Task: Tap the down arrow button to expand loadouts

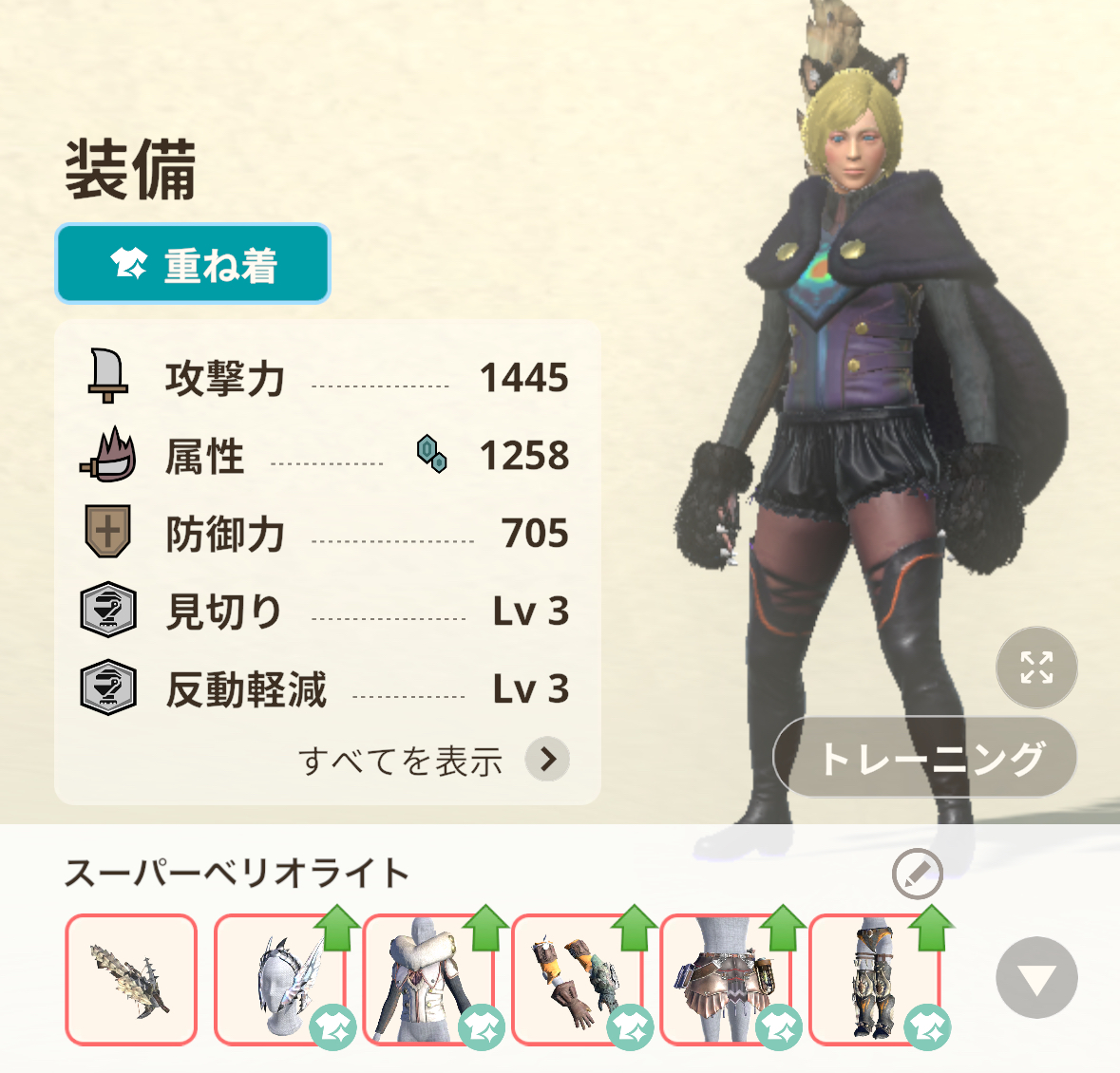Action: click(1036, 978)
